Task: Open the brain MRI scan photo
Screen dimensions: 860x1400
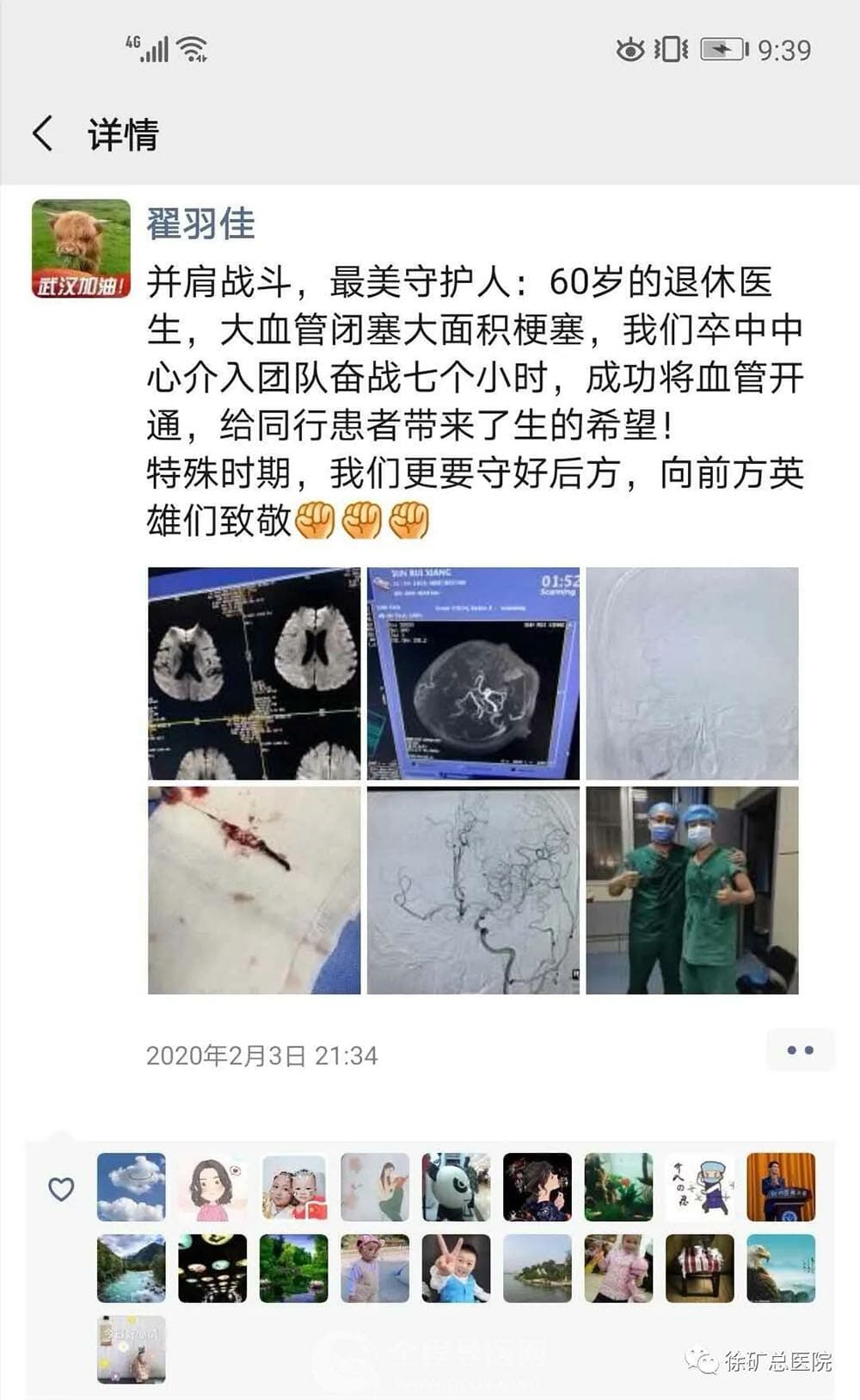Action: click(x=254, y=673)
